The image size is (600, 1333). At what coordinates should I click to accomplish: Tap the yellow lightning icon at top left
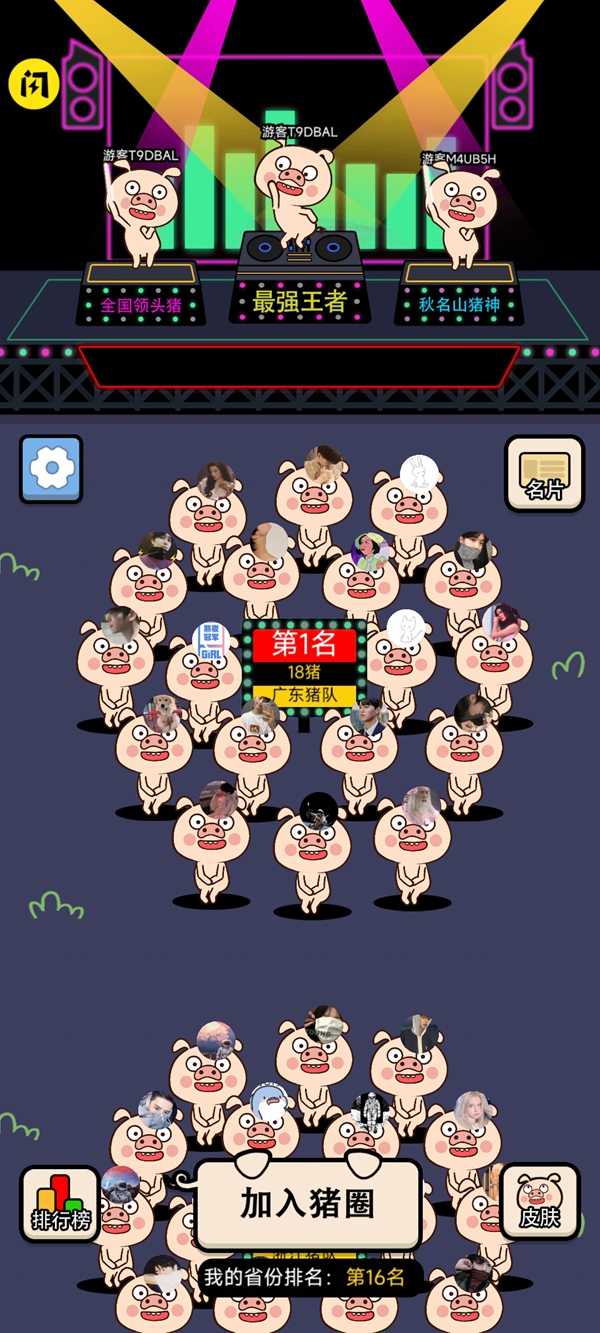pos(34,85)
